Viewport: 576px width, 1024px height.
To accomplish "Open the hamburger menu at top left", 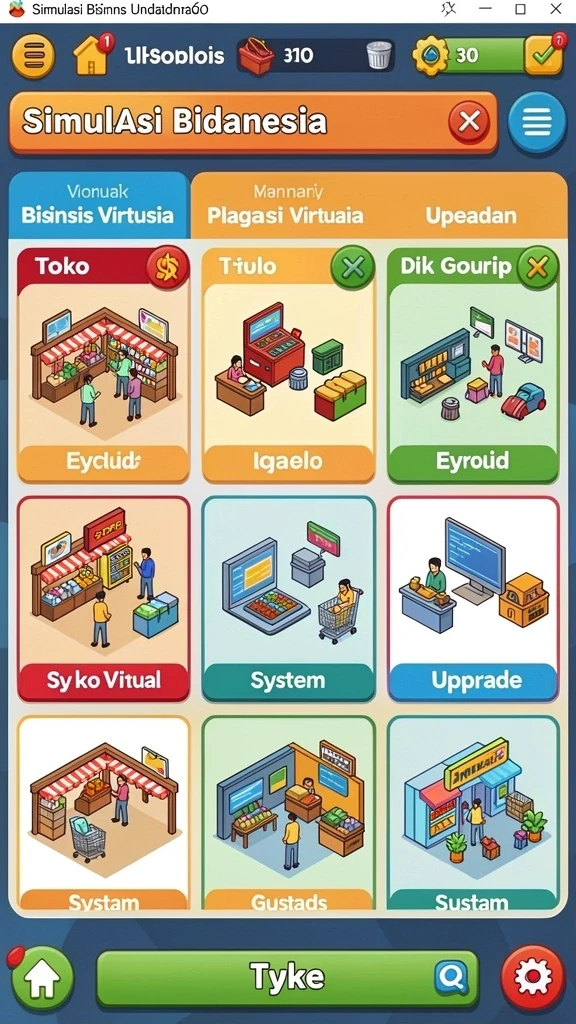I will coord(33,57).
